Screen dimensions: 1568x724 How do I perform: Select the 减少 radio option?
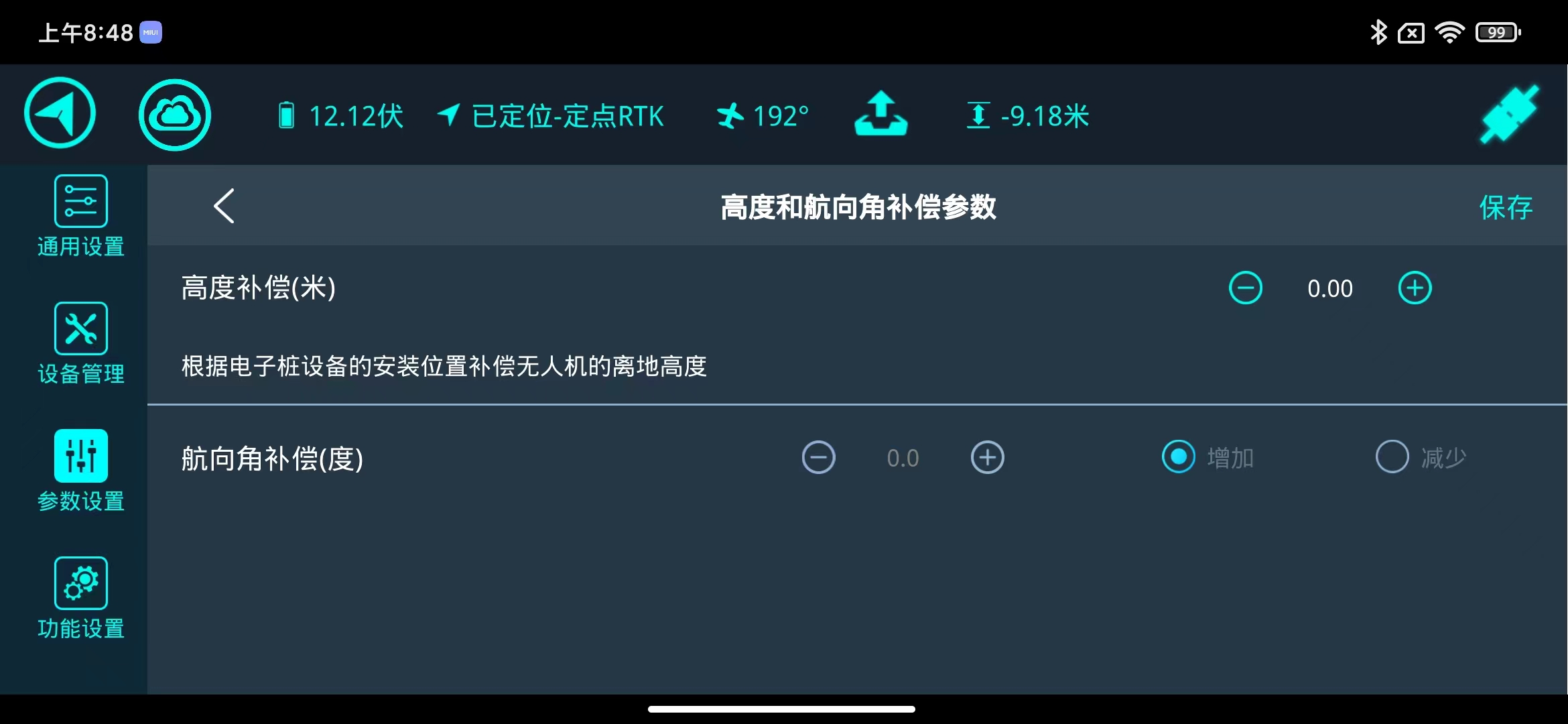coord(1392,457)
